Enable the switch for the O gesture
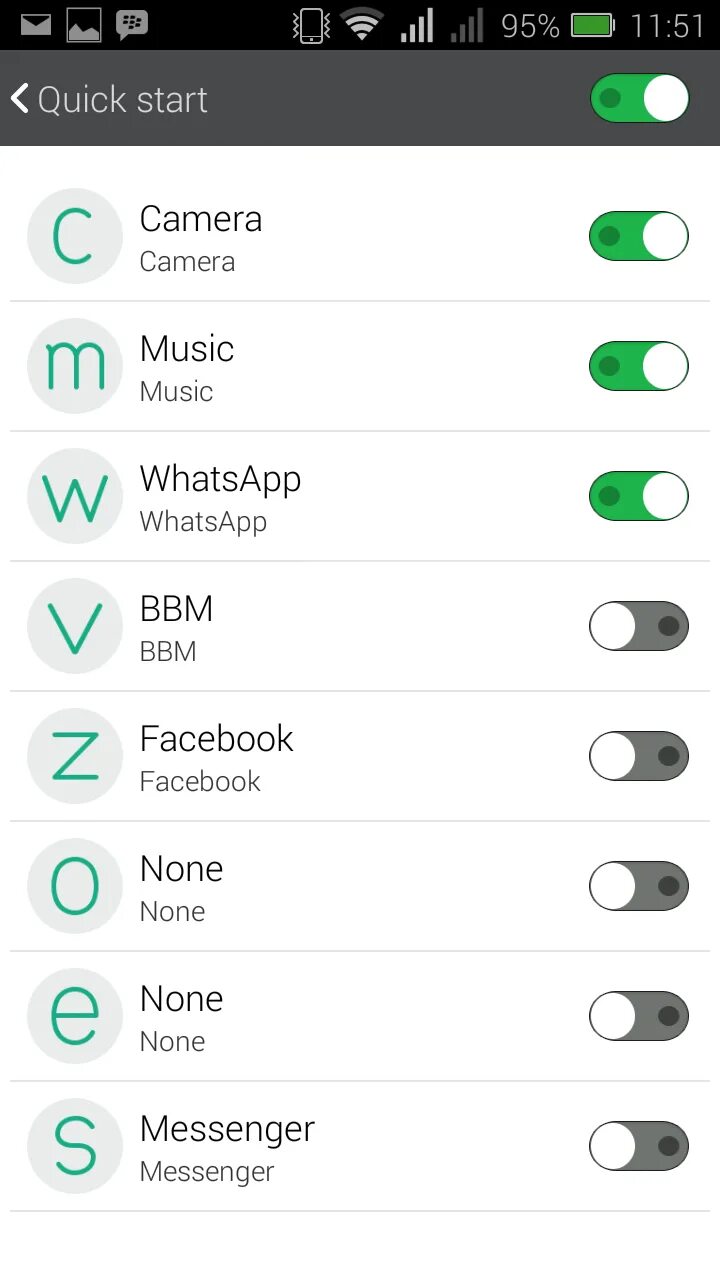The image size is (720, 1280). point(639,886)
